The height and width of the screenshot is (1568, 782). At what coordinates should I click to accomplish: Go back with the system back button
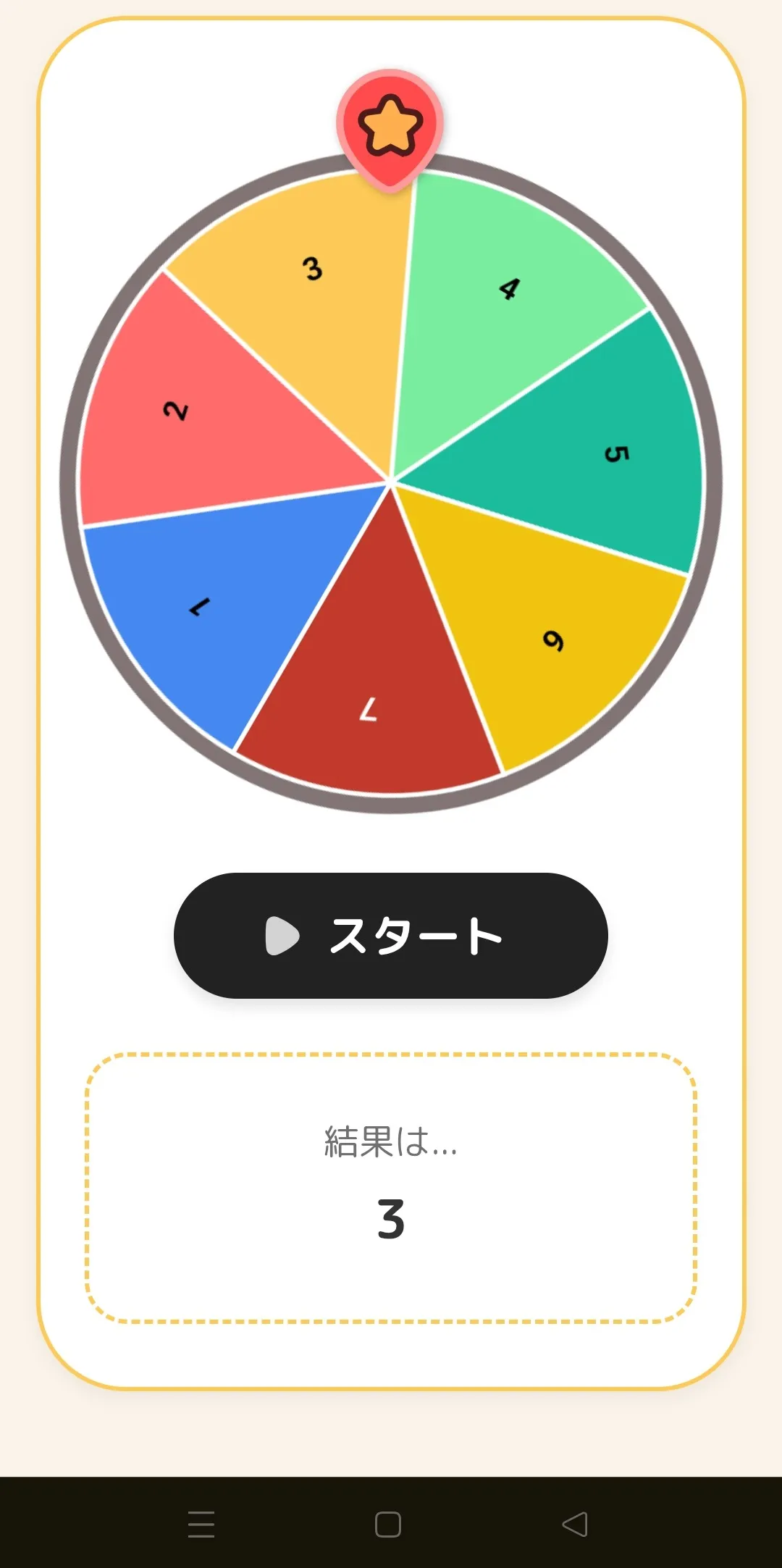(575, 1524)
